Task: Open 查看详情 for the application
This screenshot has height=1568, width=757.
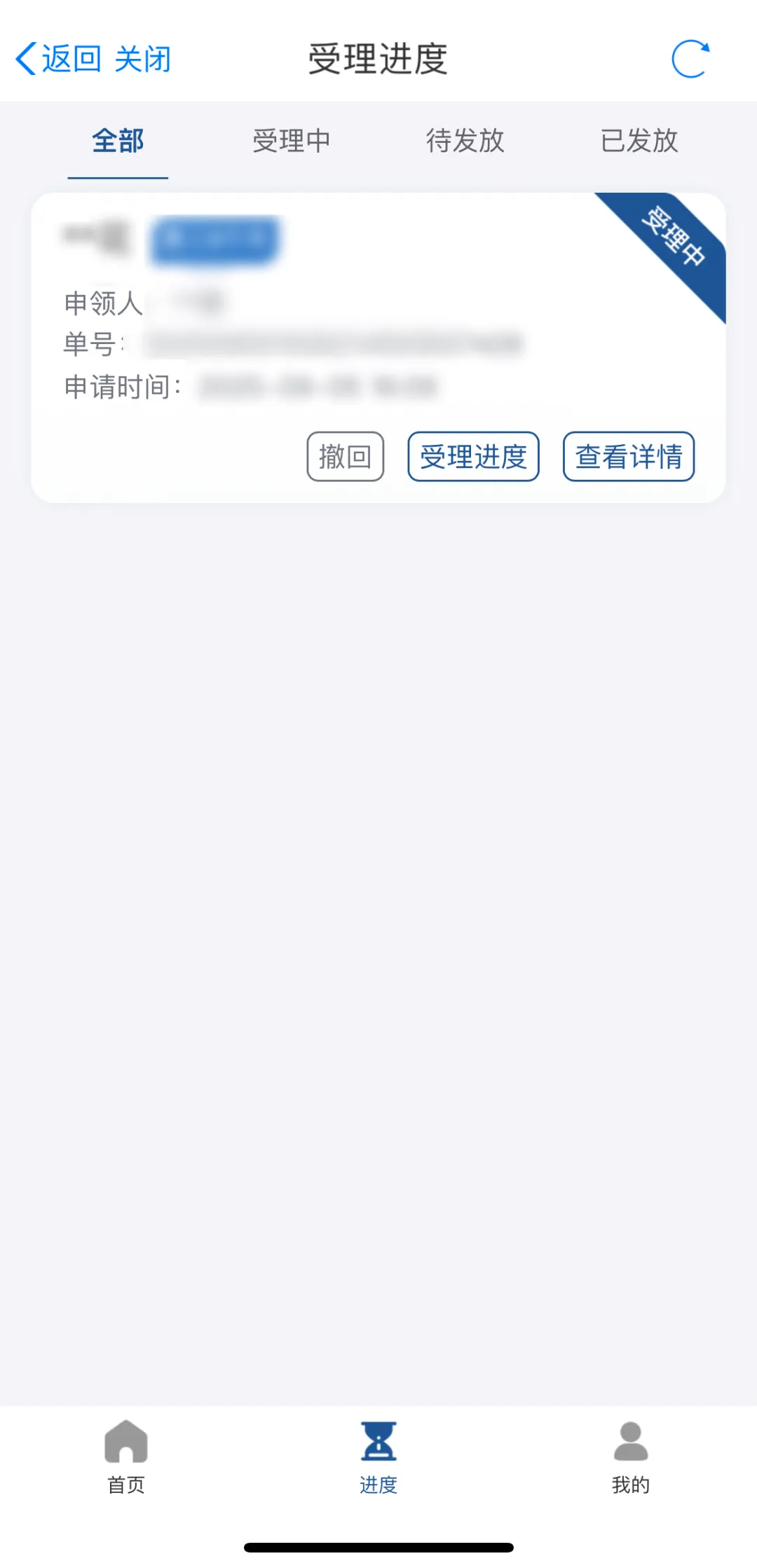Action: click(x=628, y=457)
